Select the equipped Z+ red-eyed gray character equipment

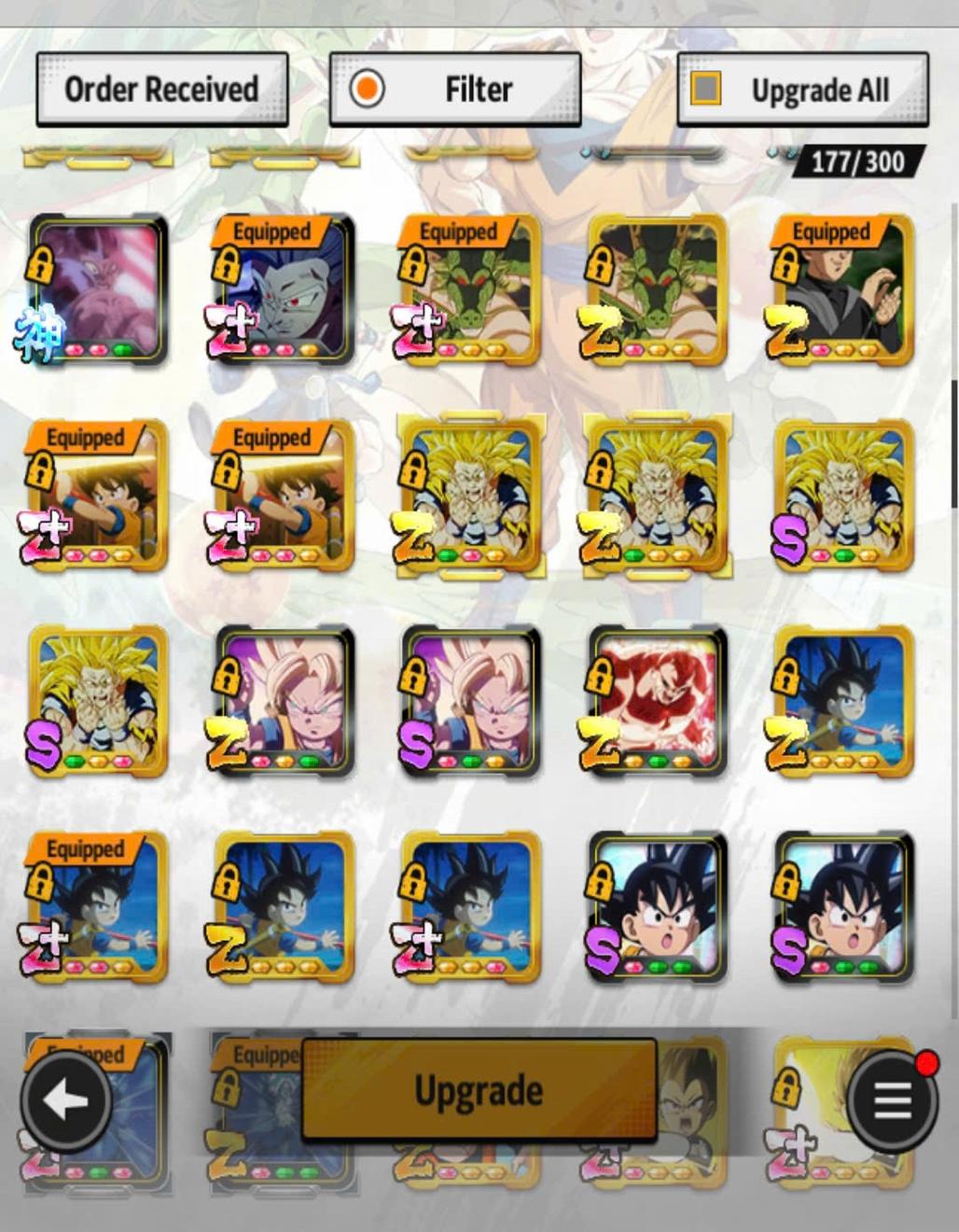tap(284, 291)
